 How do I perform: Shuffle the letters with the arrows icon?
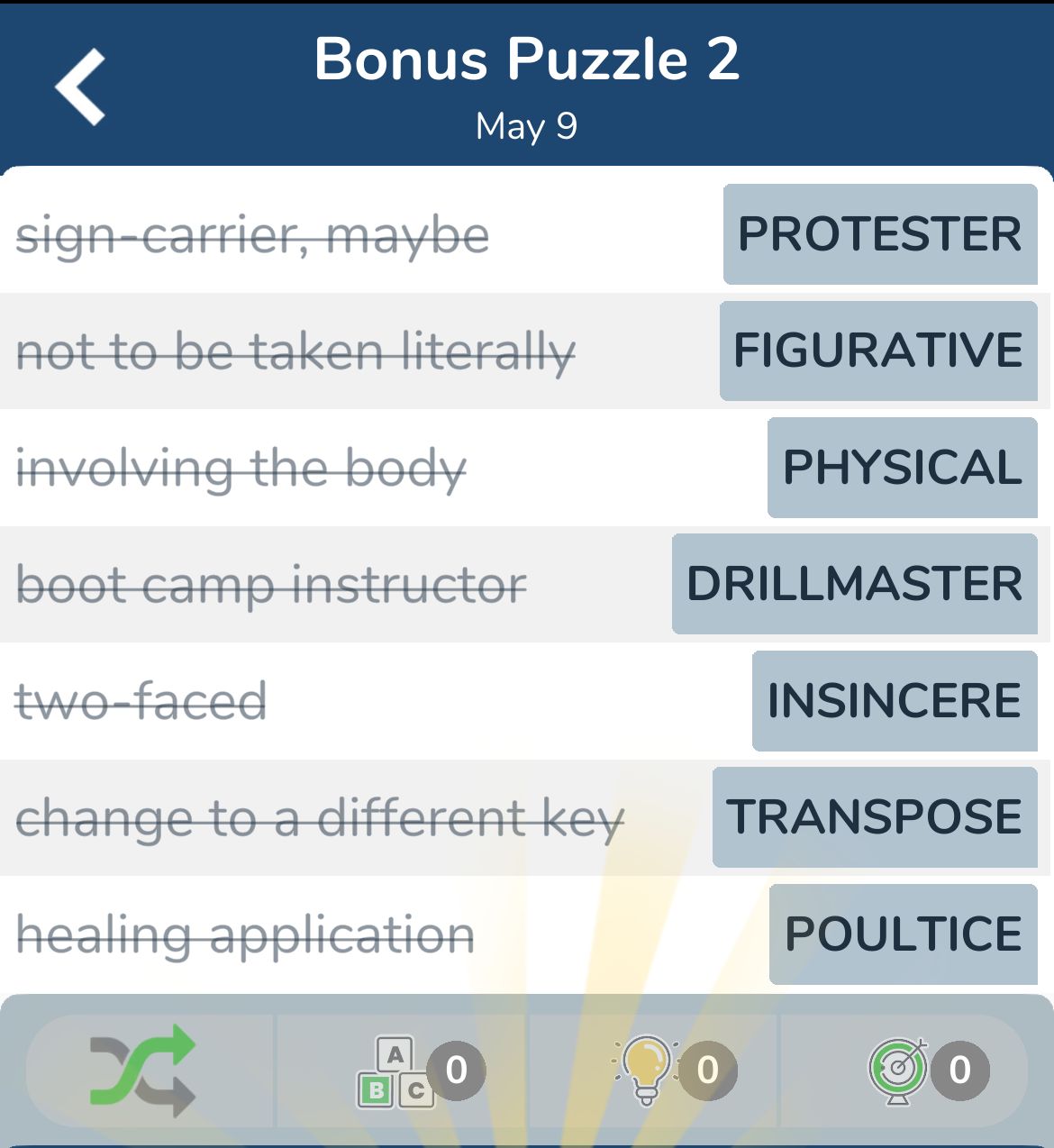click(x=142, y=1071)
